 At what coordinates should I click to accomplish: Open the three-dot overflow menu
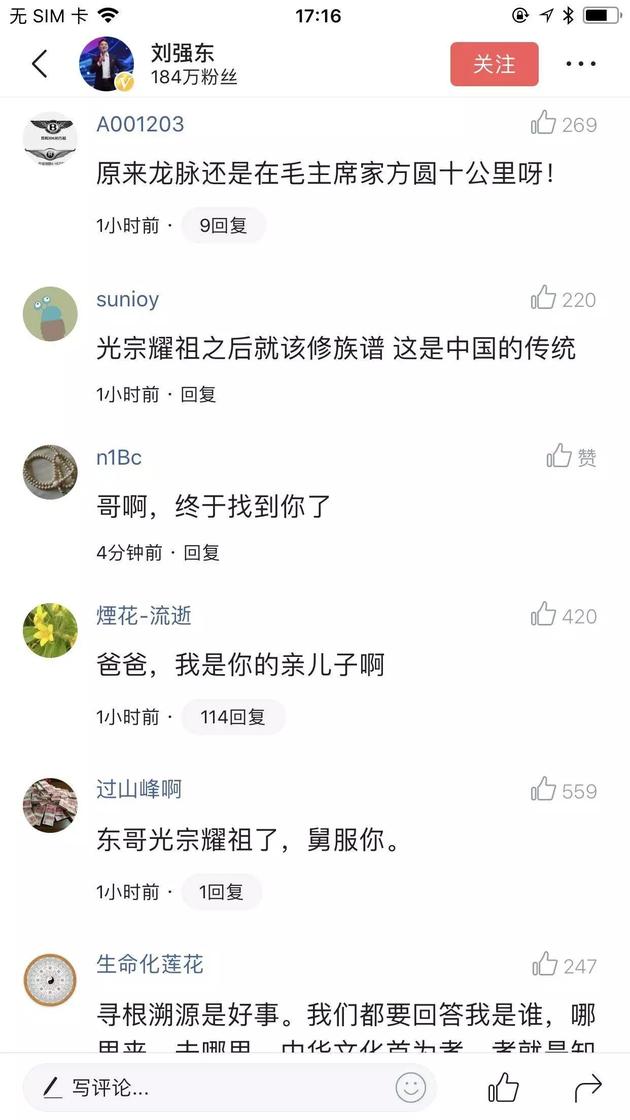[x=581, y=64]
